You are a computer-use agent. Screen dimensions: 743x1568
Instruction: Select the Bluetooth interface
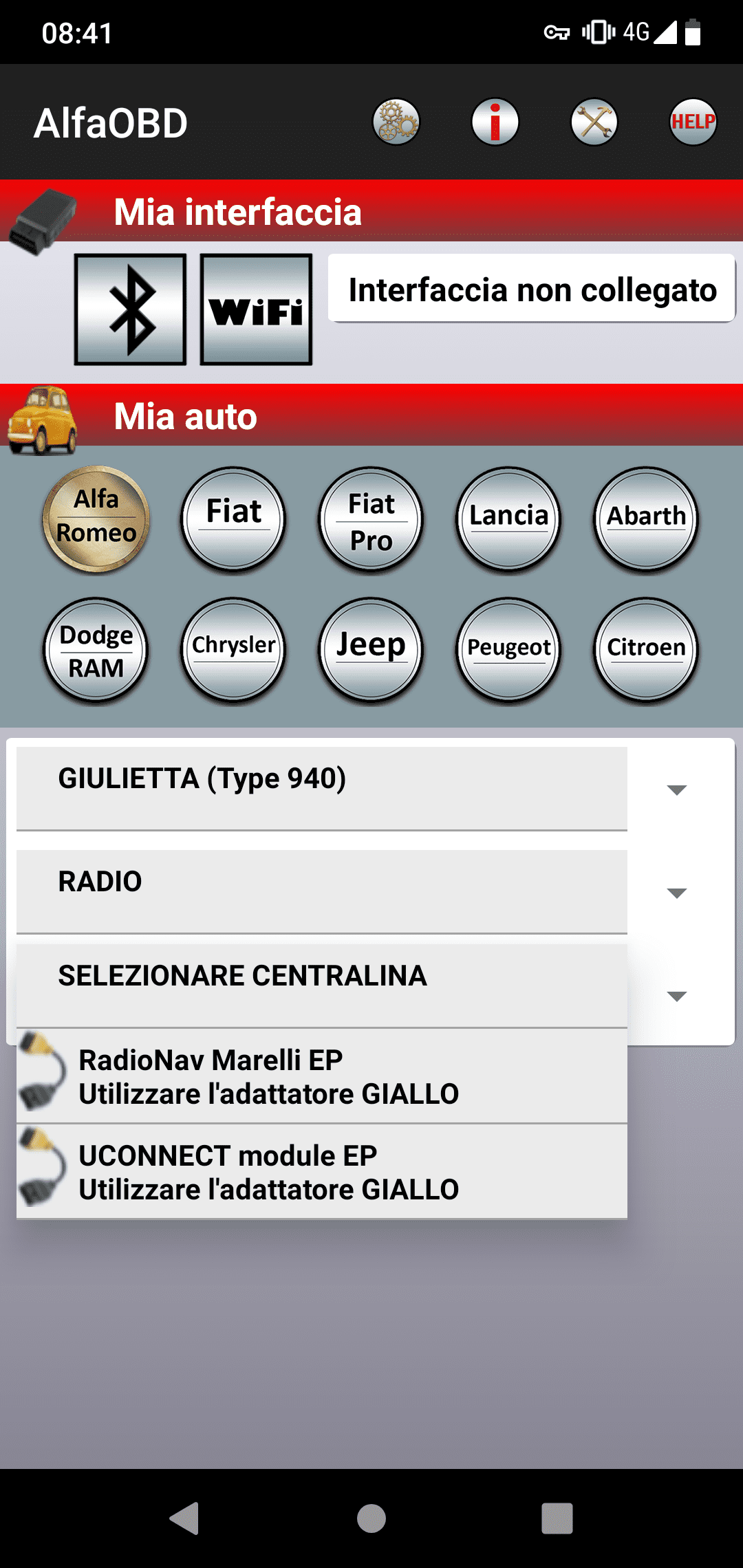pos(131,309)
